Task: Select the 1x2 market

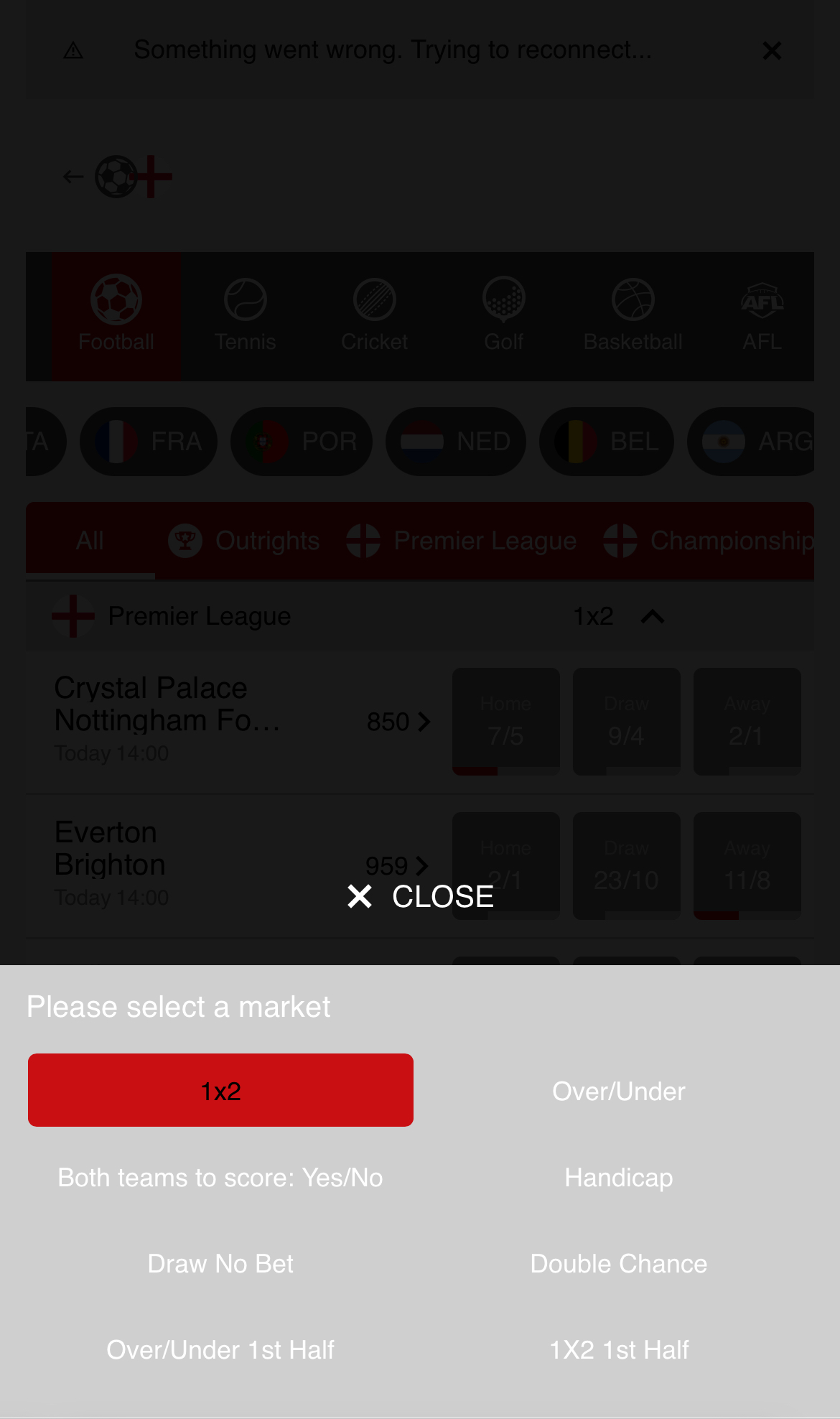Action: 220,1090
